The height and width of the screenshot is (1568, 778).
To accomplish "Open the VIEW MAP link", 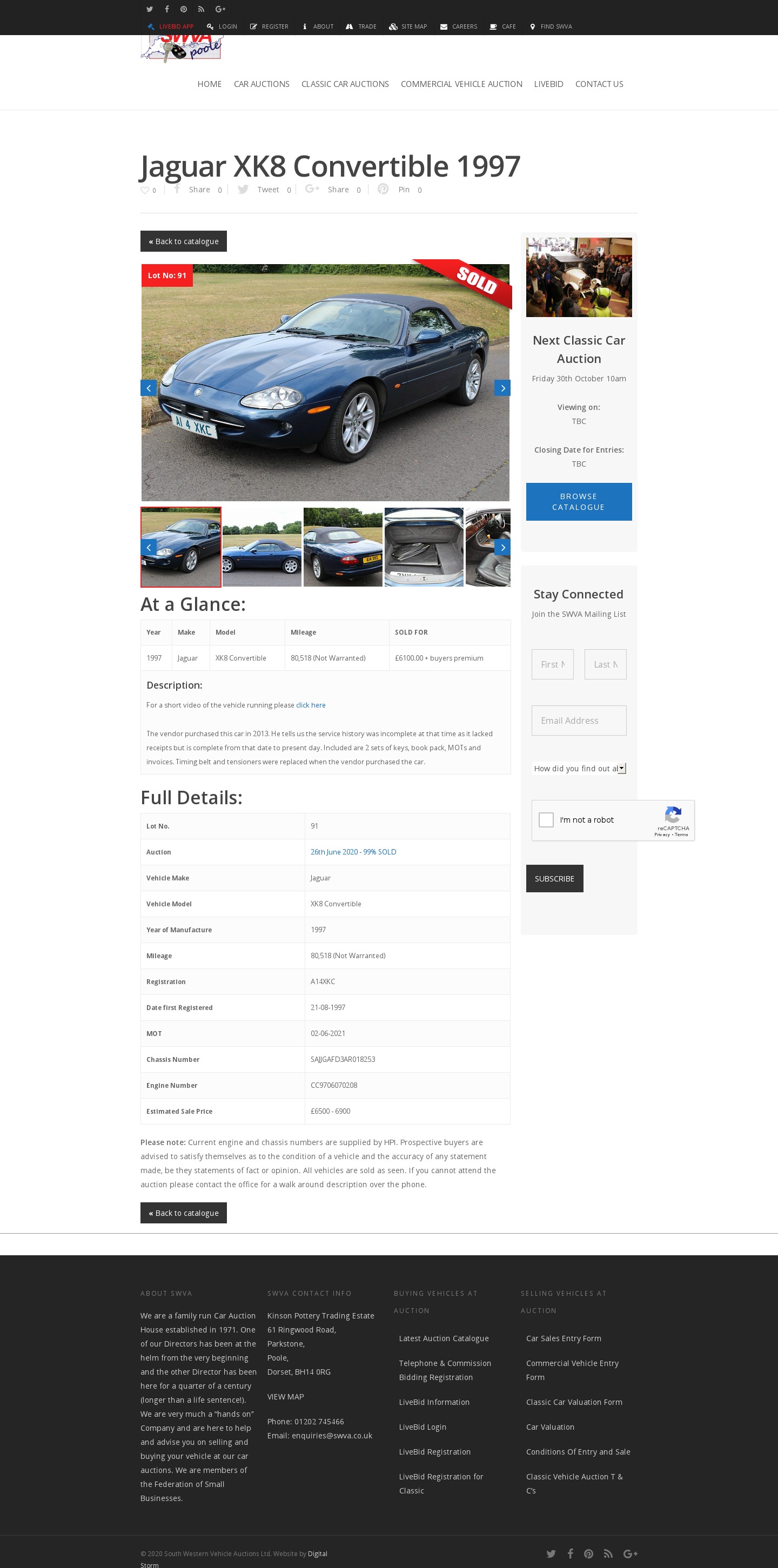I will (285, 1396).
